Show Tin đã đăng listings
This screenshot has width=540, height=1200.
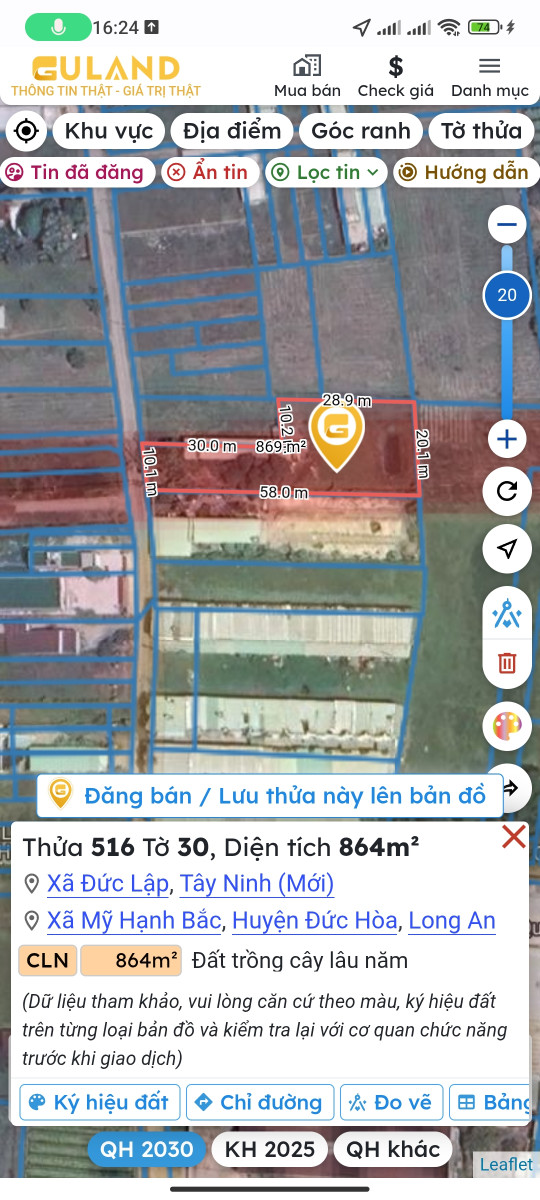click(78, 172)
